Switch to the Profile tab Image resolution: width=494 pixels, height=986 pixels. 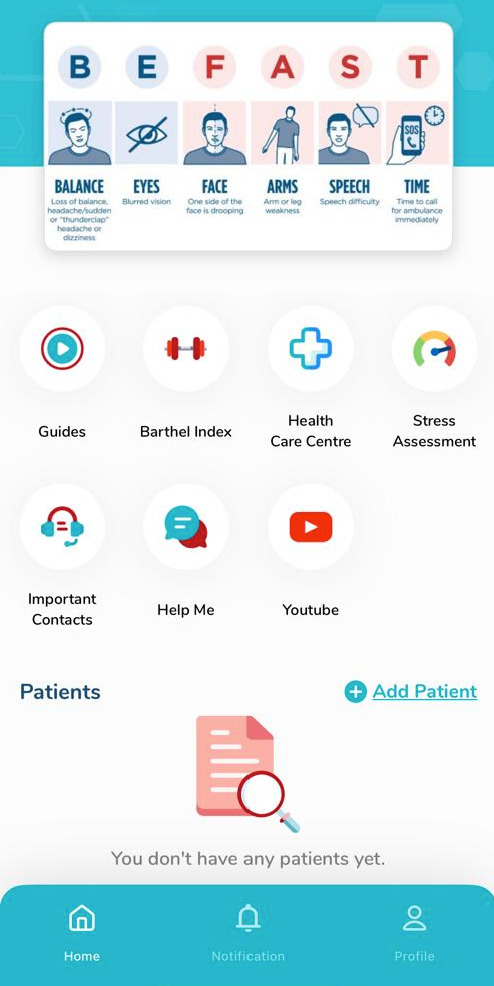coord(414,933)
